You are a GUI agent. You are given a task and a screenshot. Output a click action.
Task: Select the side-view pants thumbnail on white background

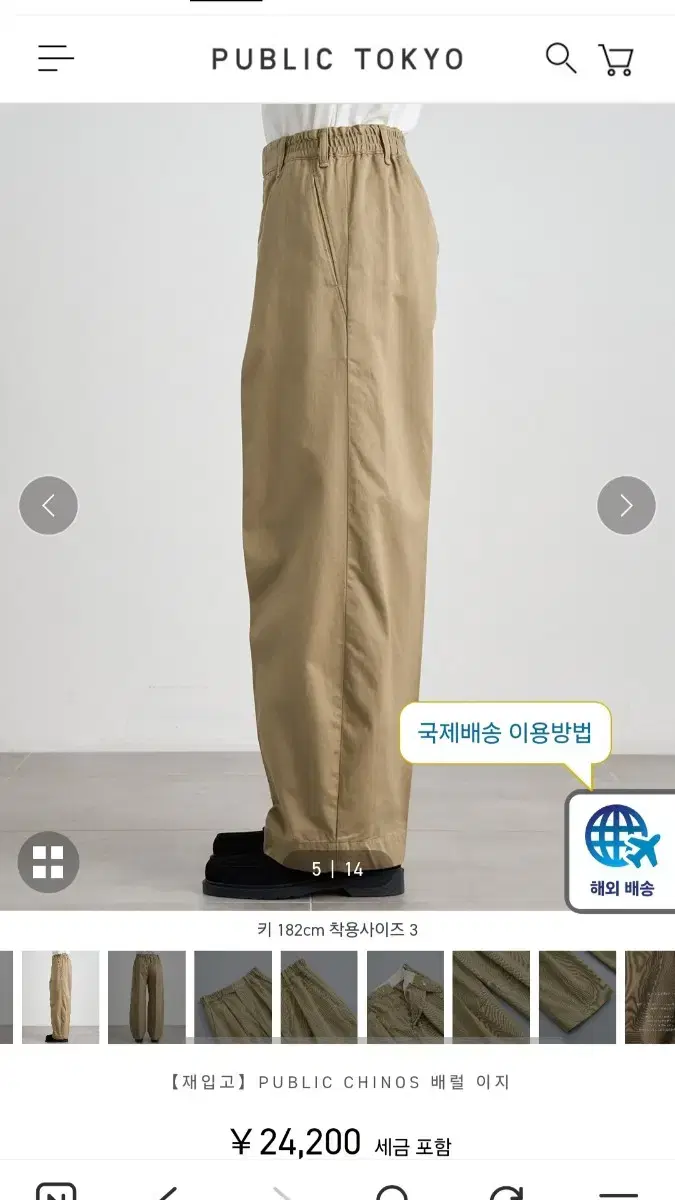pyautogui.click(x=61, y=997)
